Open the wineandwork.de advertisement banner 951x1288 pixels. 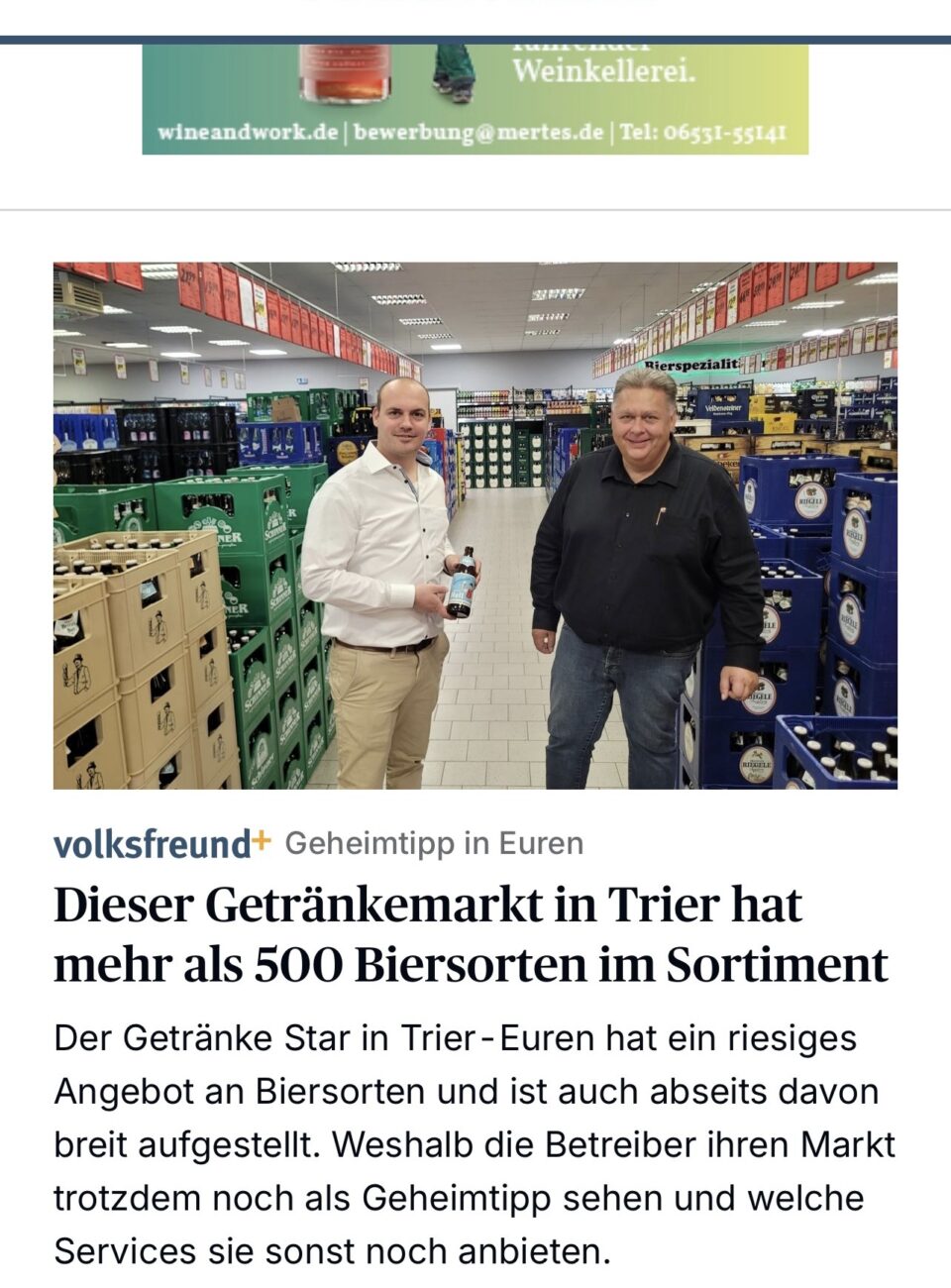point(475,99)
